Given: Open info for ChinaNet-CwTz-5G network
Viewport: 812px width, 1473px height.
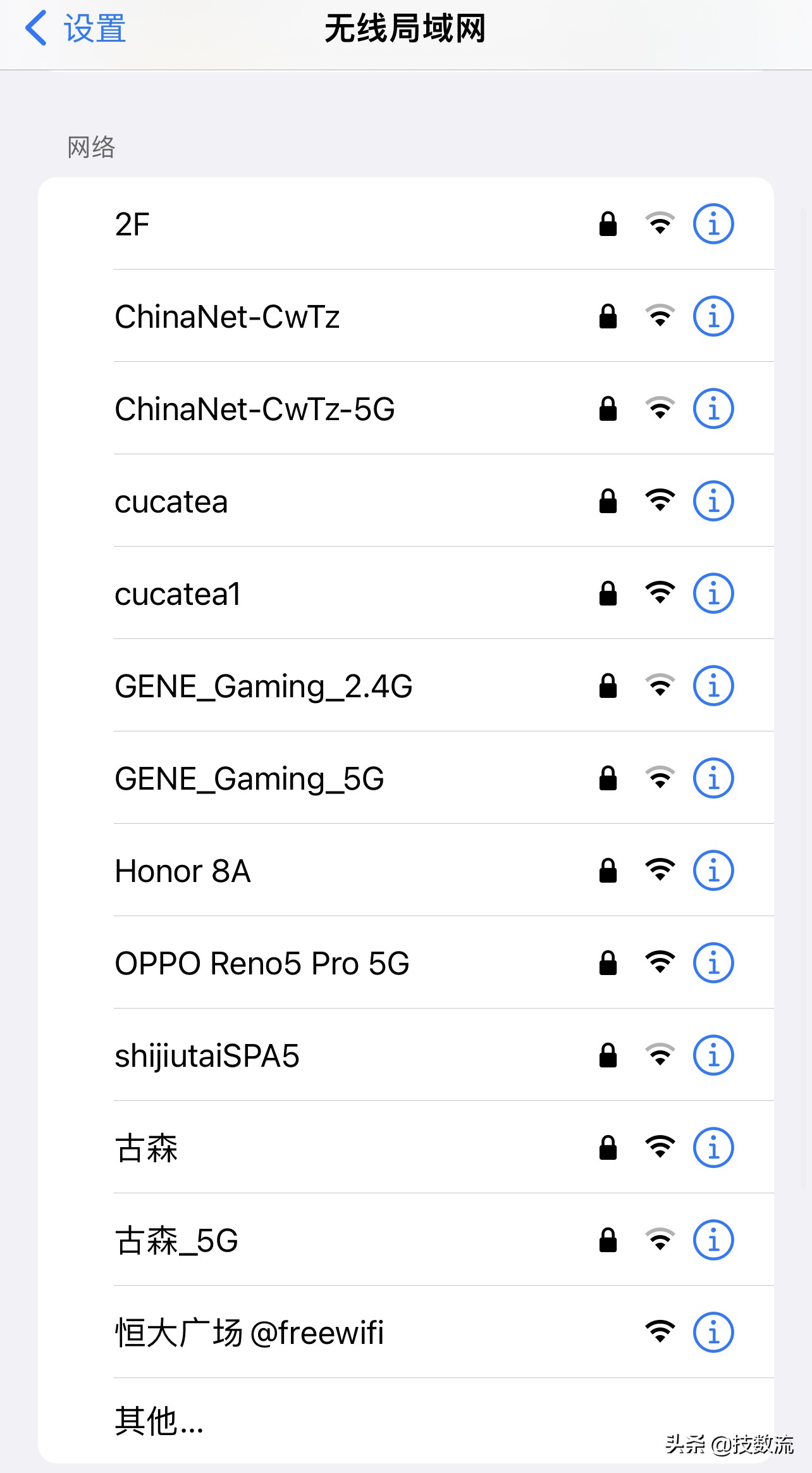Looking at the screenshot, I should coord(712,408).
